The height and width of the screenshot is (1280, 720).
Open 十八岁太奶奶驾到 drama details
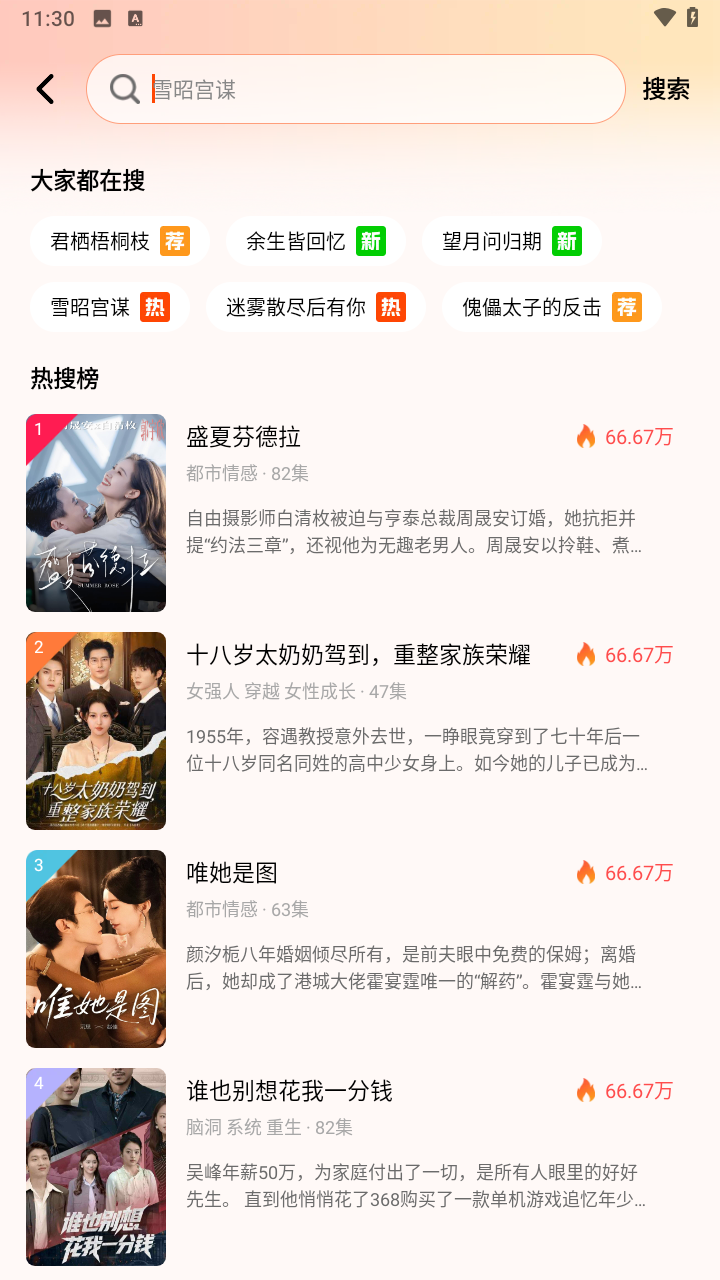(360, 655)
